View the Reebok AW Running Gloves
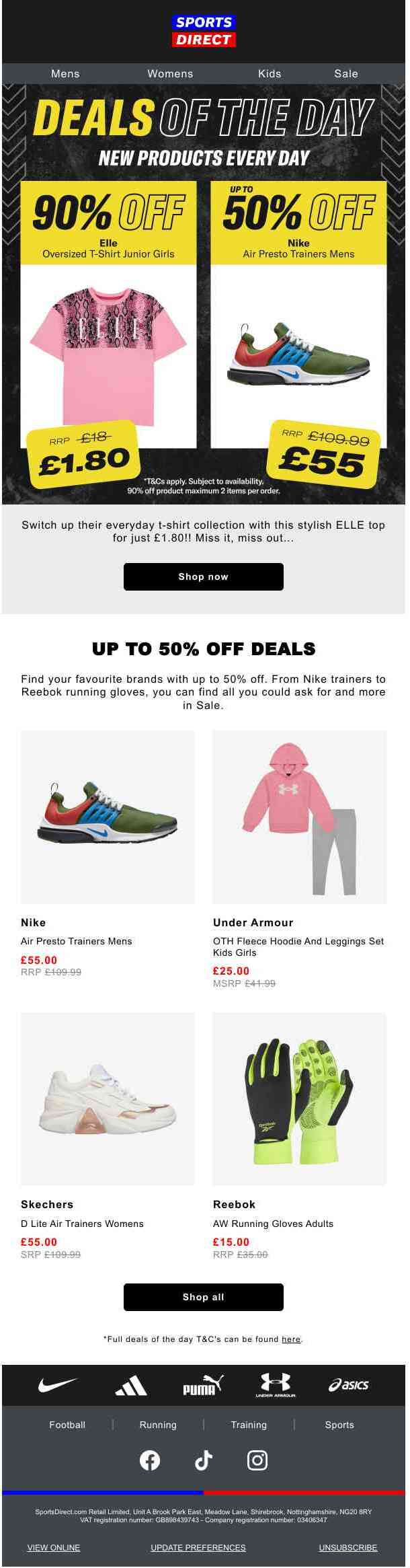Viewport: 410px width, 1568px height. point(299,1098)
